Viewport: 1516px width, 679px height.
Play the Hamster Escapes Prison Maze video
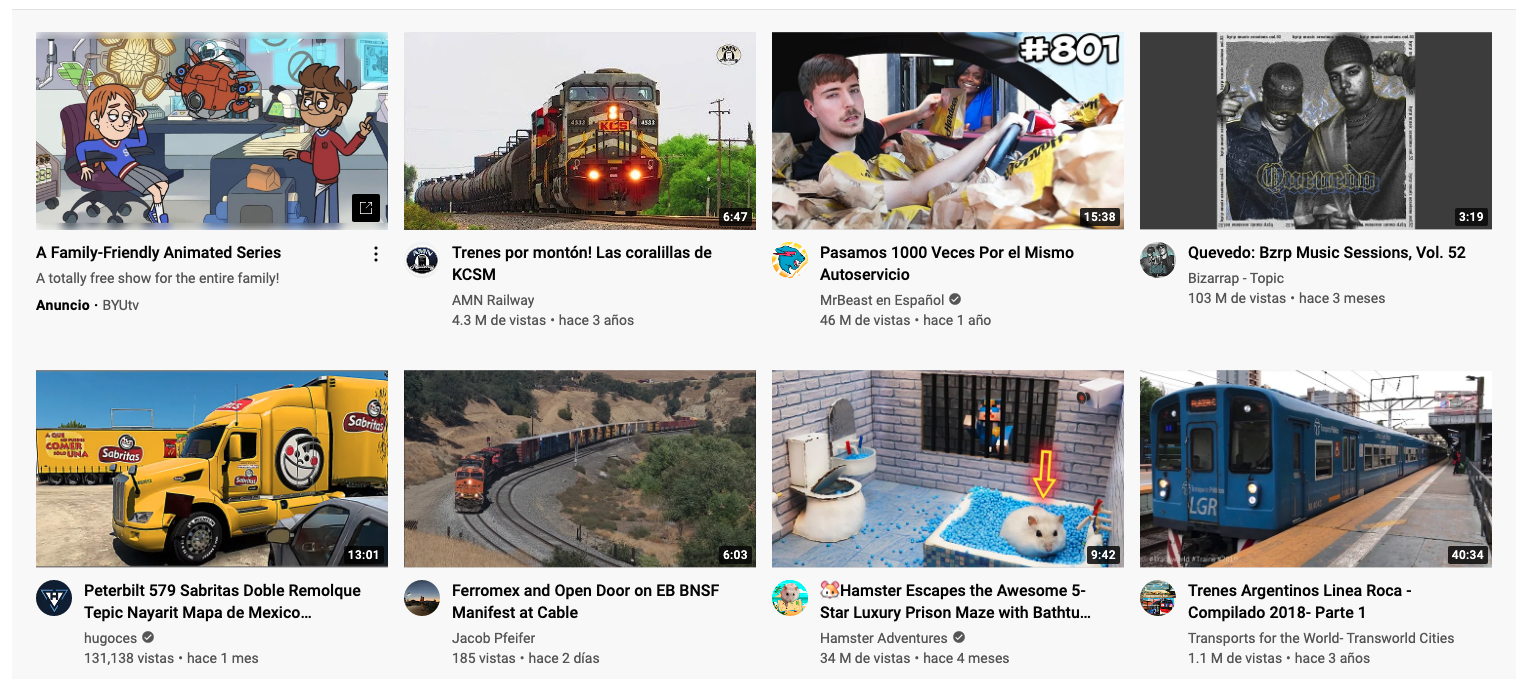tap(947, 469)
